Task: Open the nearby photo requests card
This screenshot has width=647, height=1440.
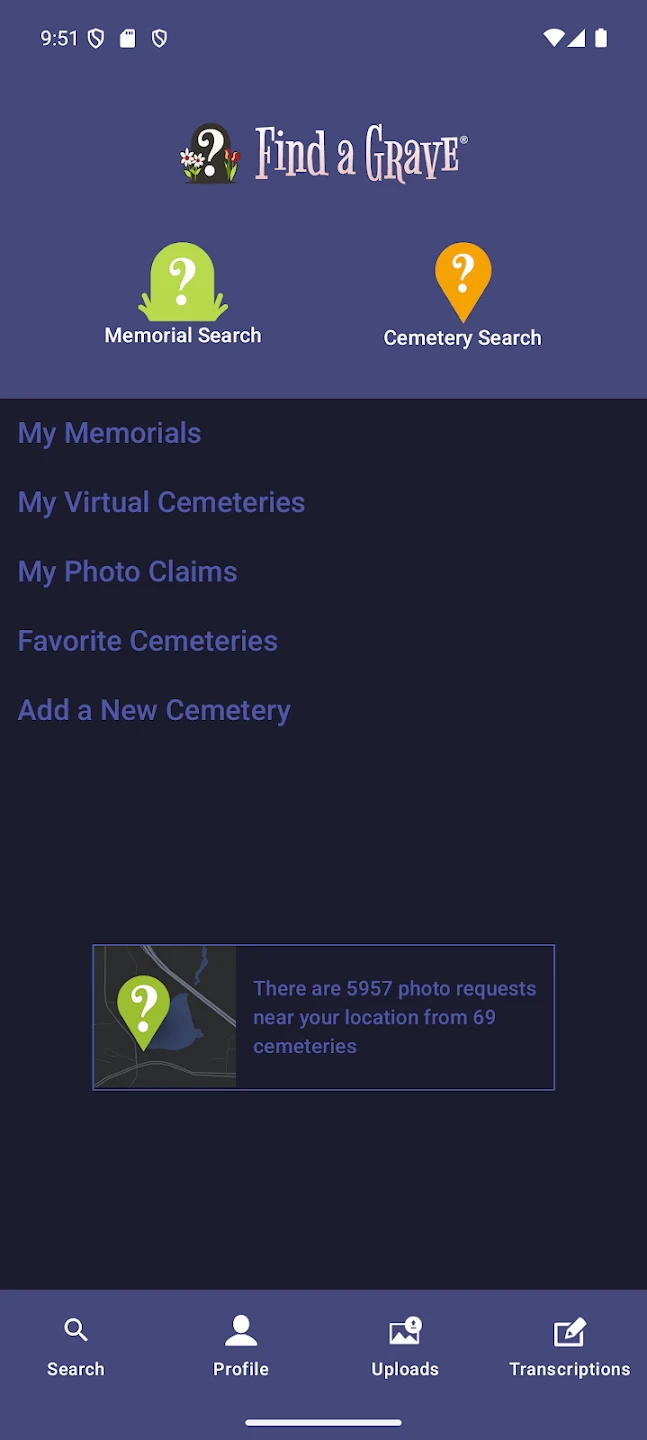Action: [323, 1017]
